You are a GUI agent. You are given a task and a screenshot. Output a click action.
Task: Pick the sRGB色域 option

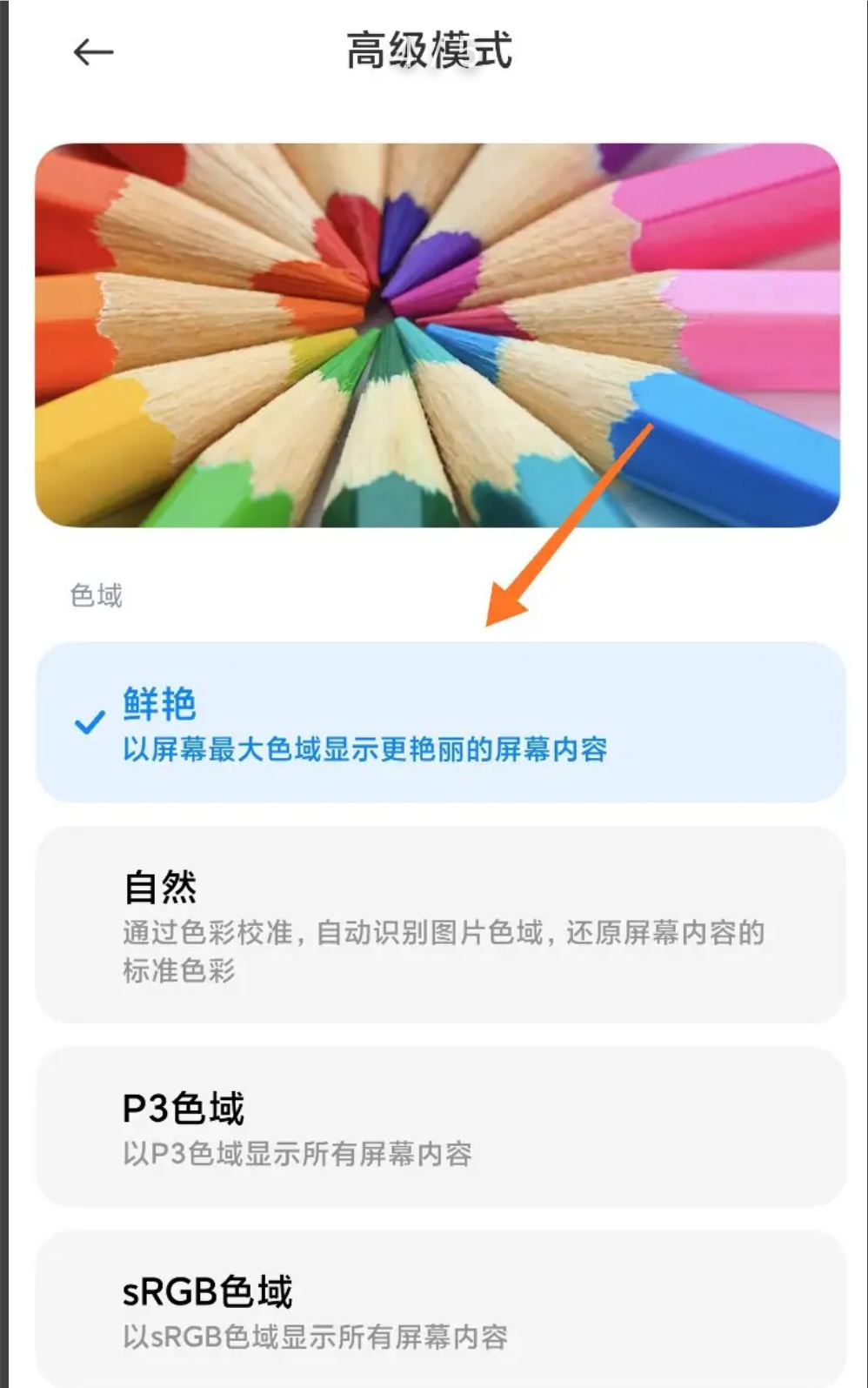click(x=440, y=1309)
